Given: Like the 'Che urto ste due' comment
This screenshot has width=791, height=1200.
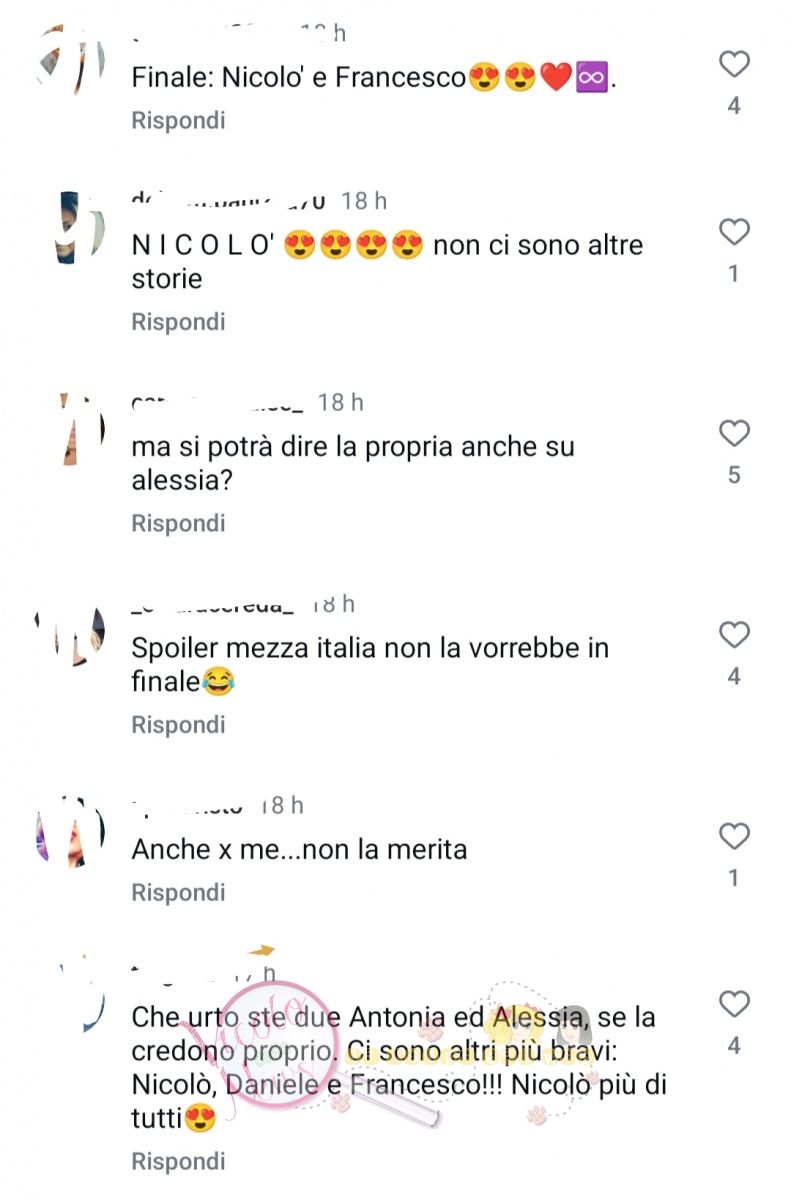Looking at the screenshot, I should tap(734, 1004).
